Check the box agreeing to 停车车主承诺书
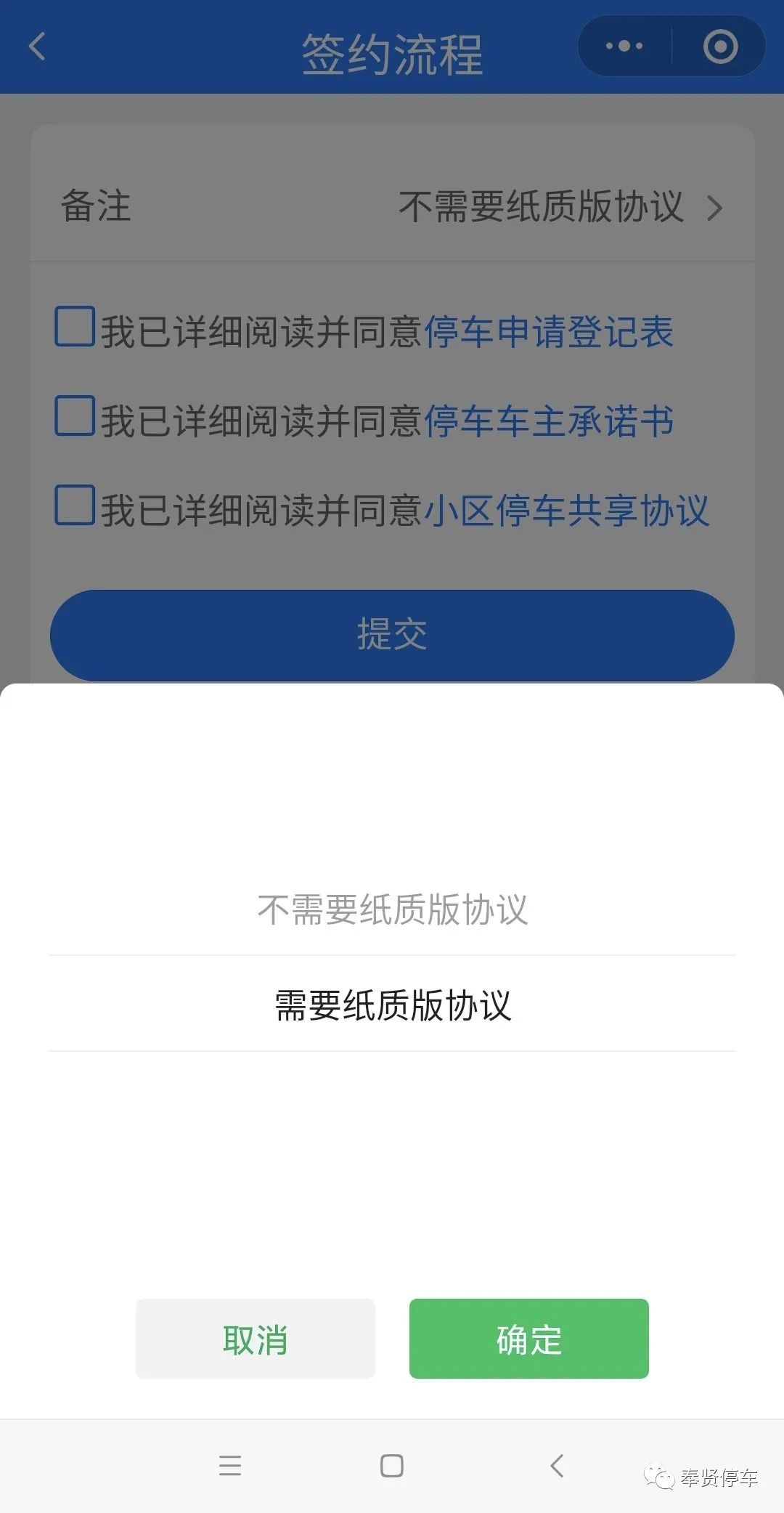The width and height of the screenshot is (784, 1513). [75, 415]
